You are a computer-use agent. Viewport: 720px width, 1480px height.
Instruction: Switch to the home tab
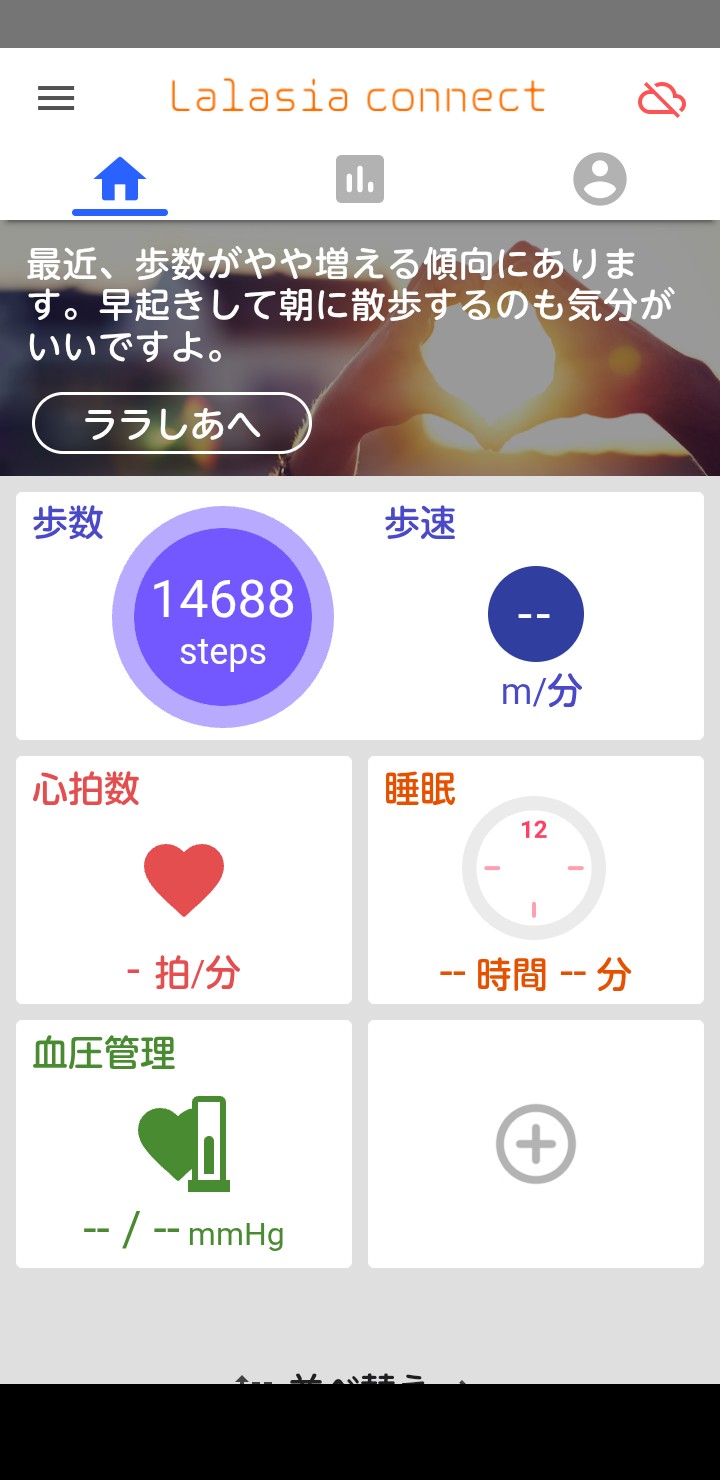click(x=120, y=180)
